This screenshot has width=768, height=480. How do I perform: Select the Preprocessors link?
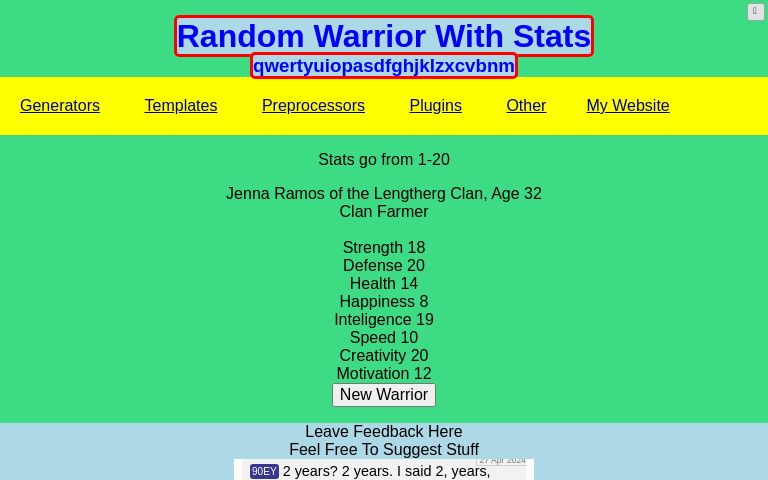(313, 106)
